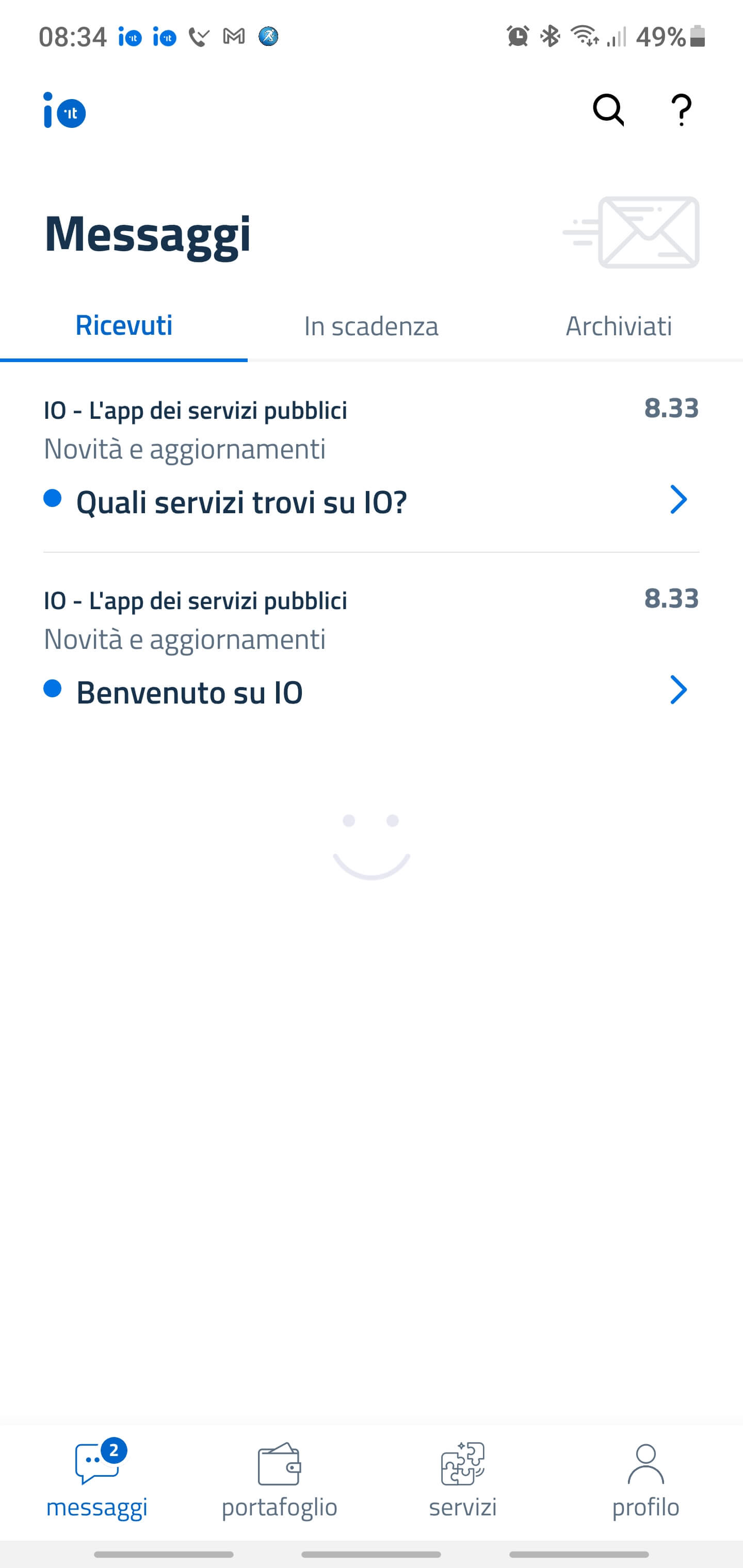The height and width of the screenshot is (1568, 743).
Task: Go to the portafoglio section
Action: click(x=280, y=1480)
